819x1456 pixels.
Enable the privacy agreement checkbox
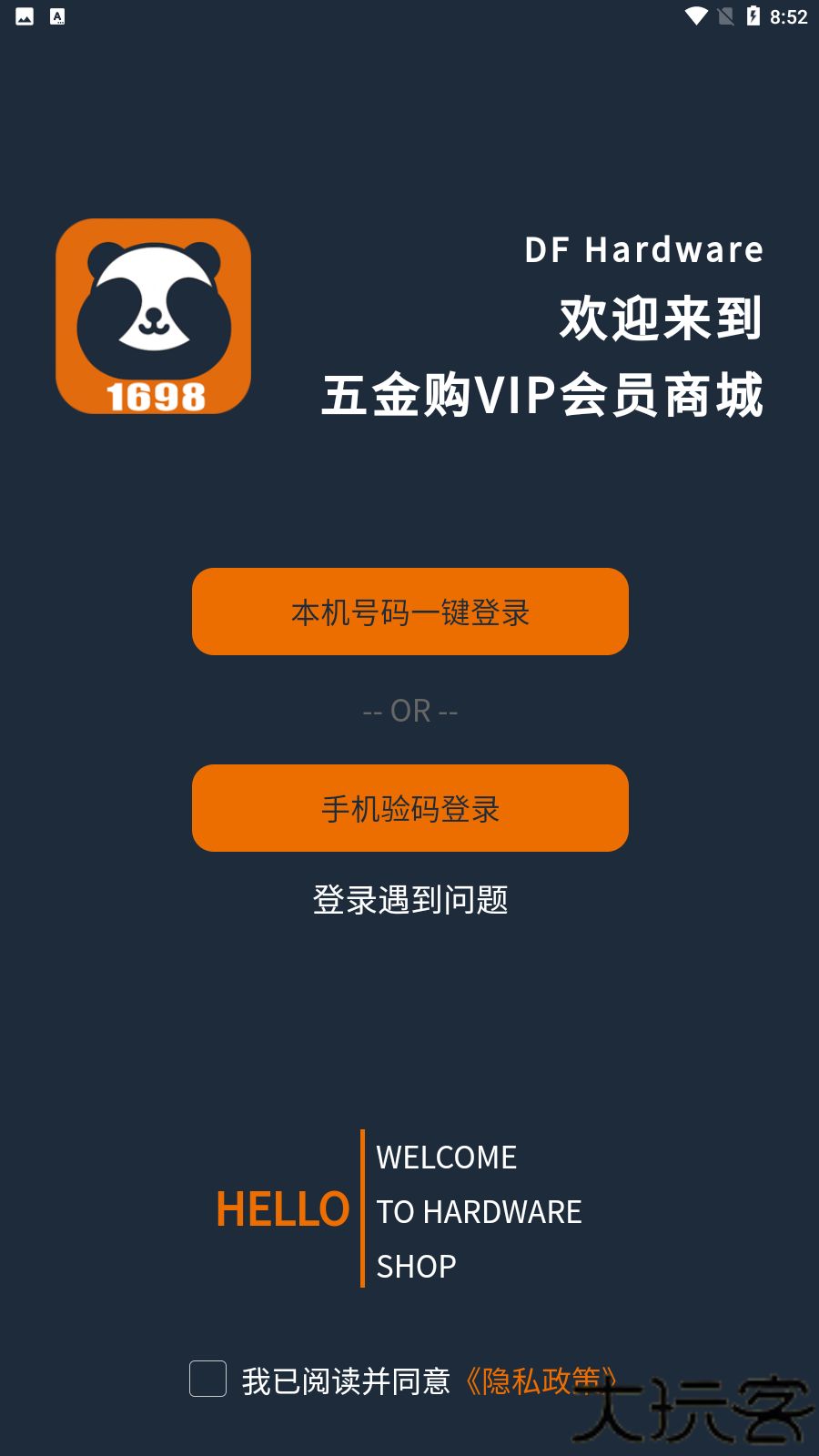click(x=207, y=1379)
